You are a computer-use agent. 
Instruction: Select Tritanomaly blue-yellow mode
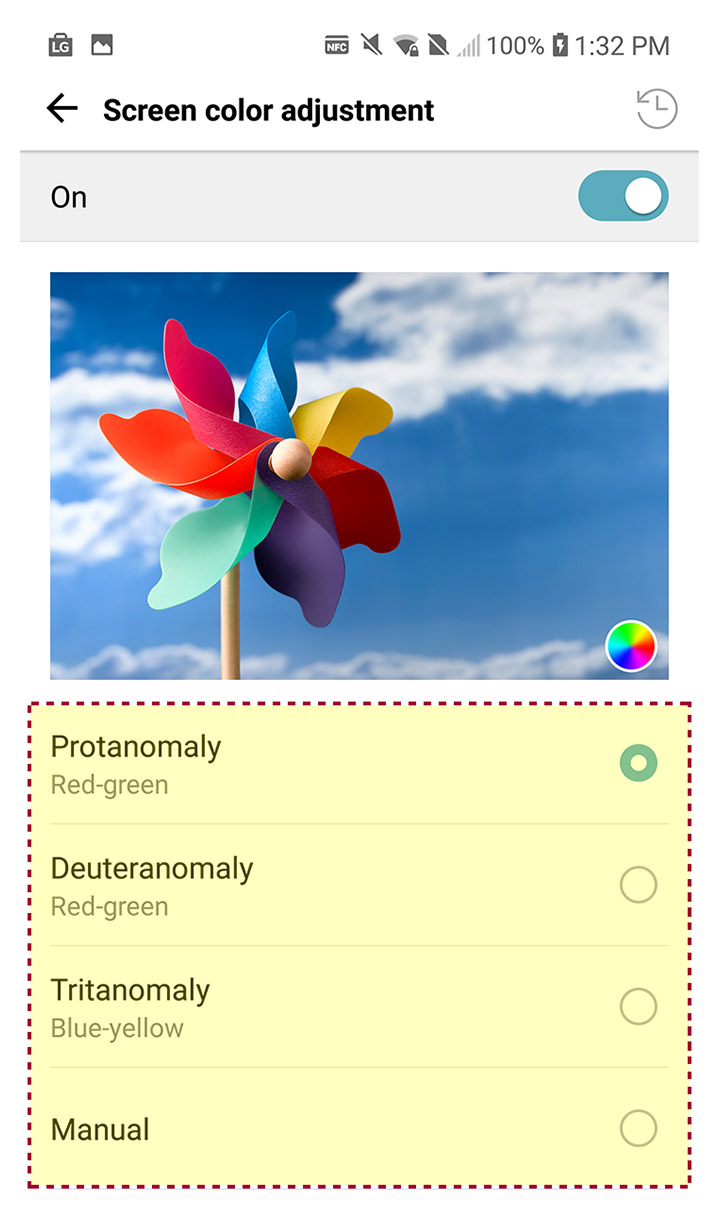[359, 1007]
